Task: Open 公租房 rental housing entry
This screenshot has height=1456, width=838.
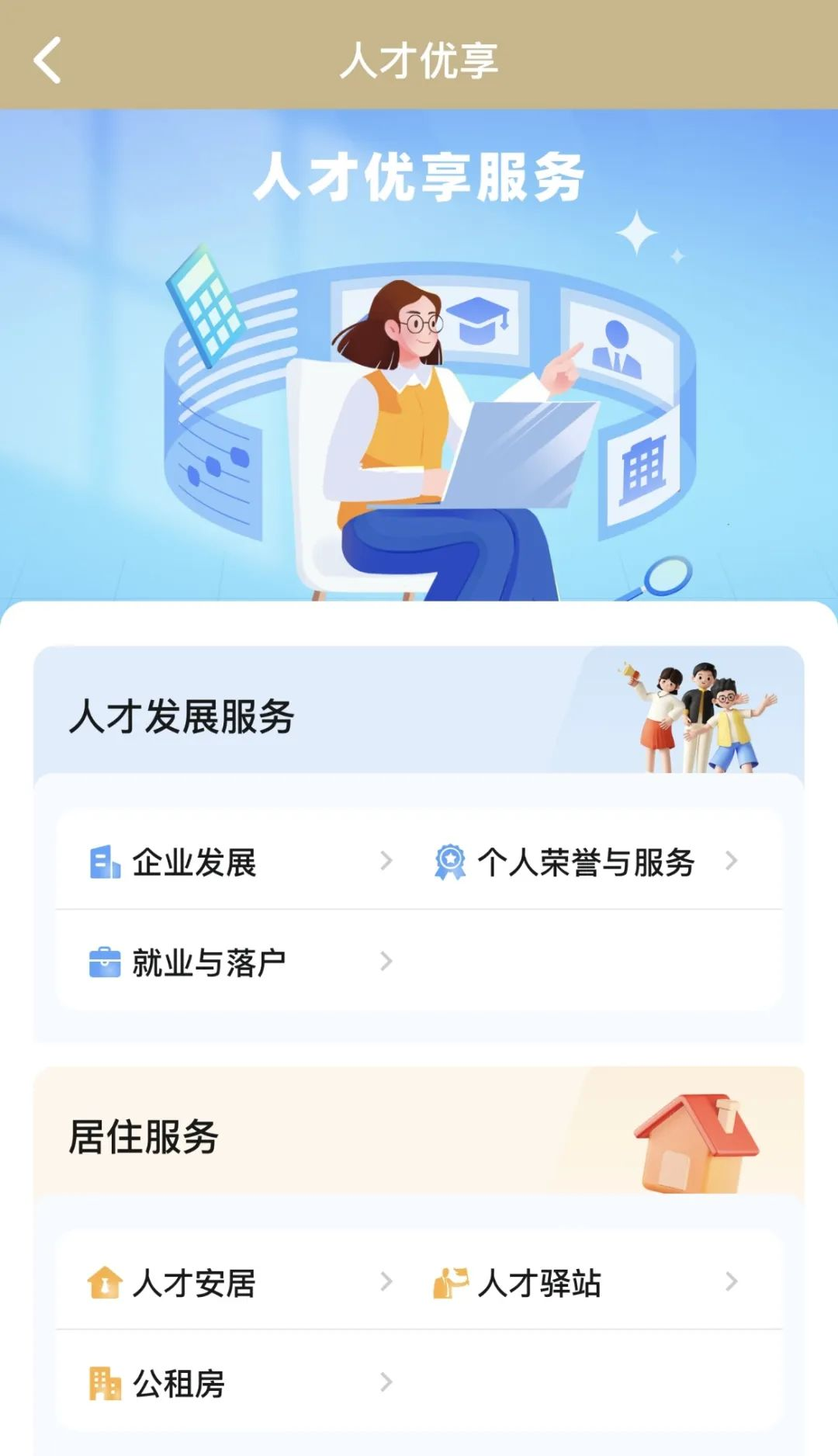Action: click(241, 1383)
